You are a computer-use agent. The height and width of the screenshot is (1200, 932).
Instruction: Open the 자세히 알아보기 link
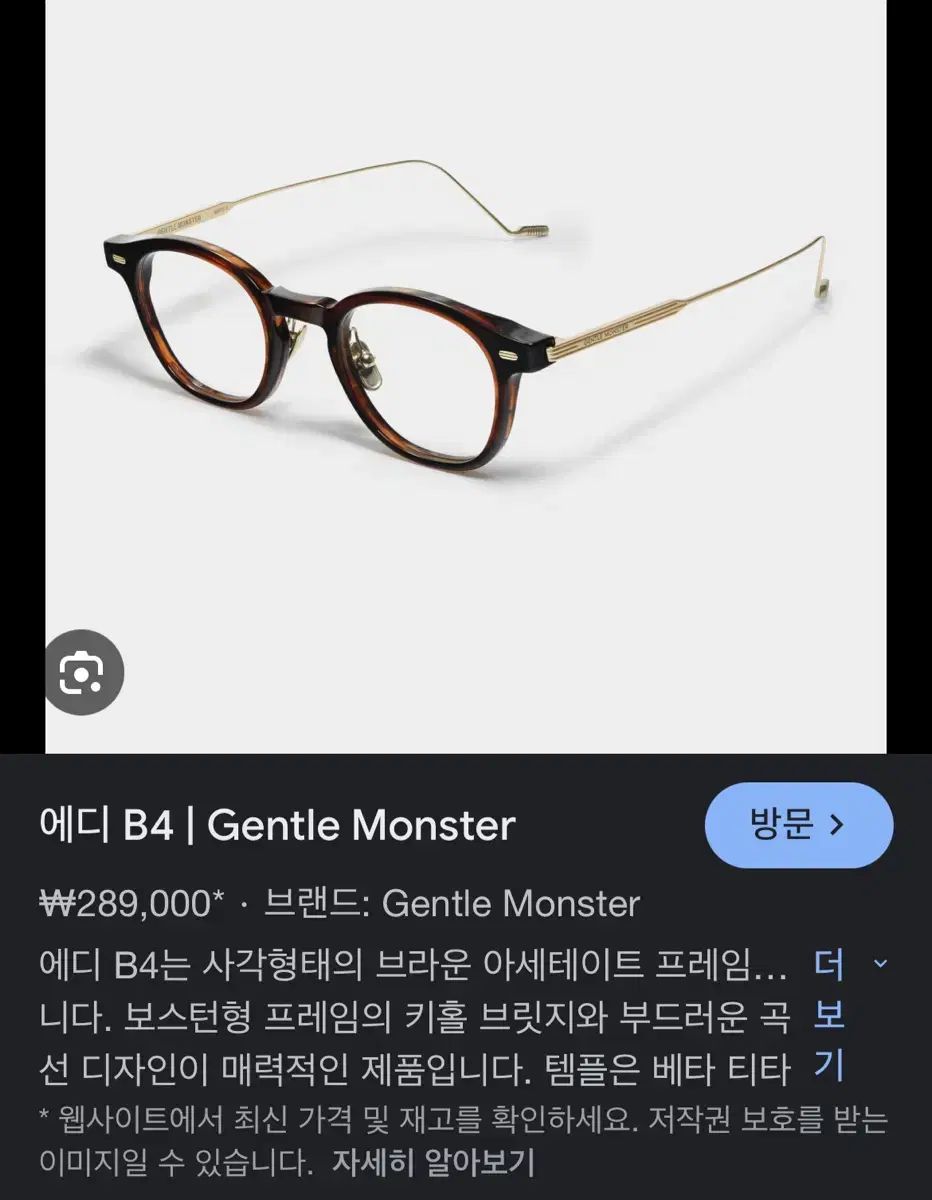tap(433, 1163)
